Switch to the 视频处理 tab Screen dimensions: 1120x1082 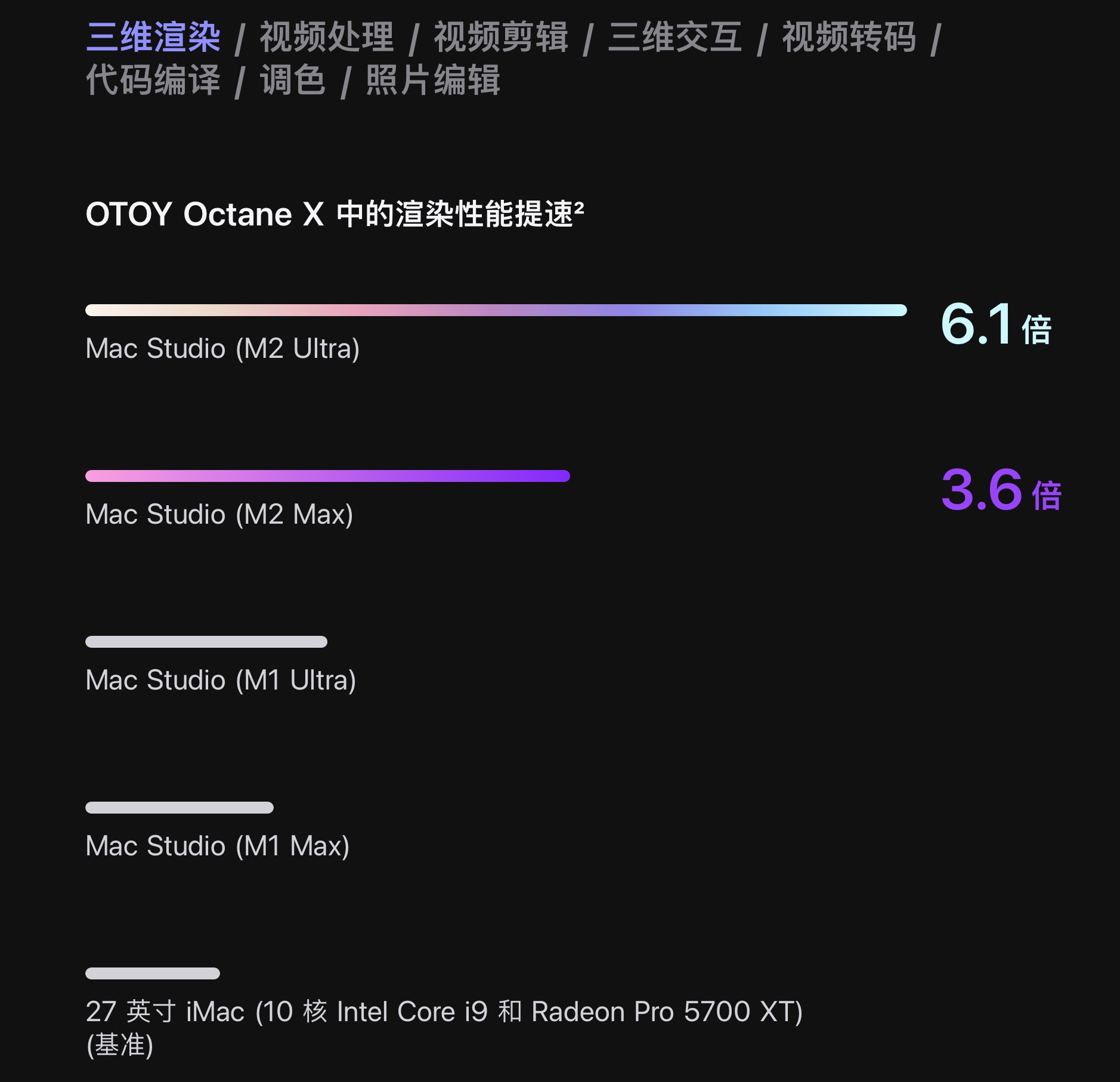coord(326,37)
